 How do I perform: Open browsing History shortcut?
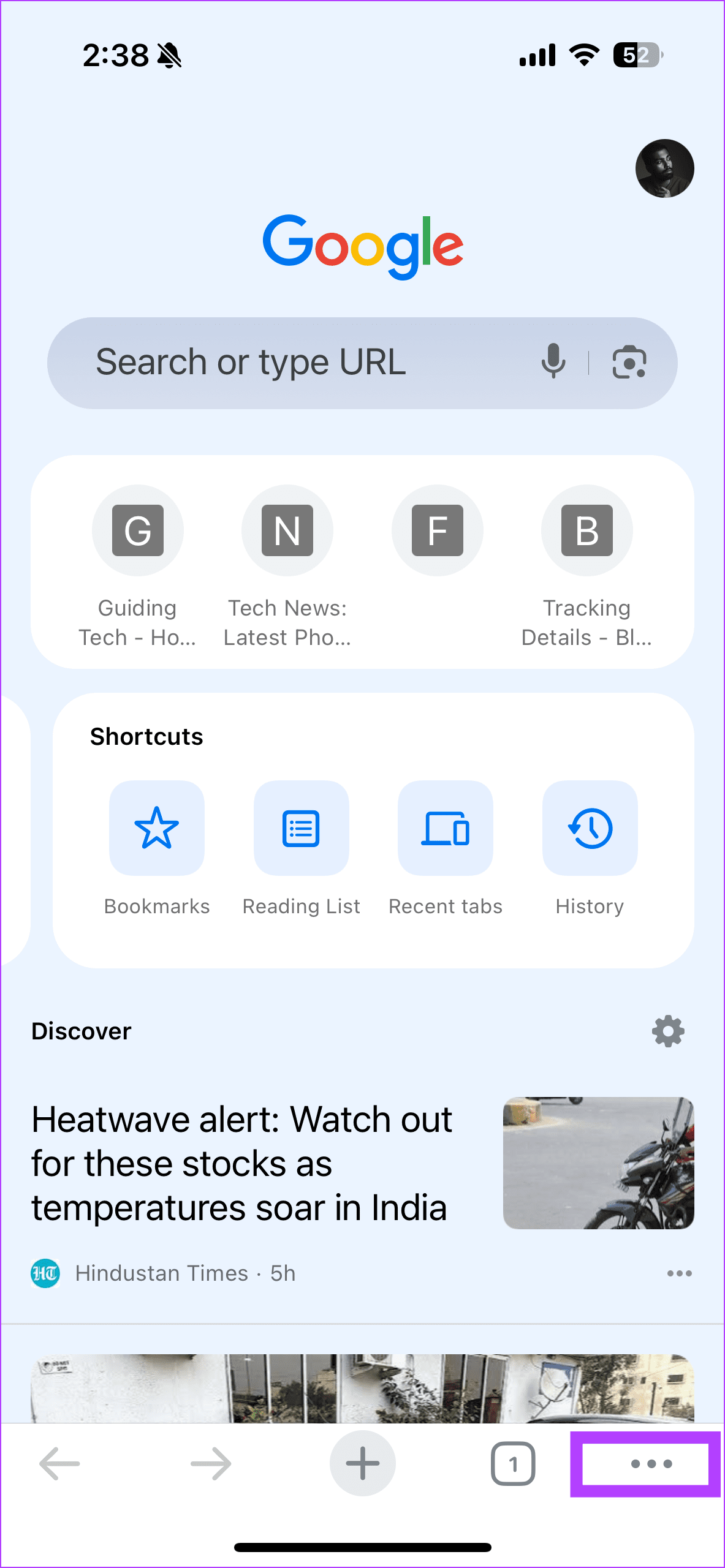(589, 828)
